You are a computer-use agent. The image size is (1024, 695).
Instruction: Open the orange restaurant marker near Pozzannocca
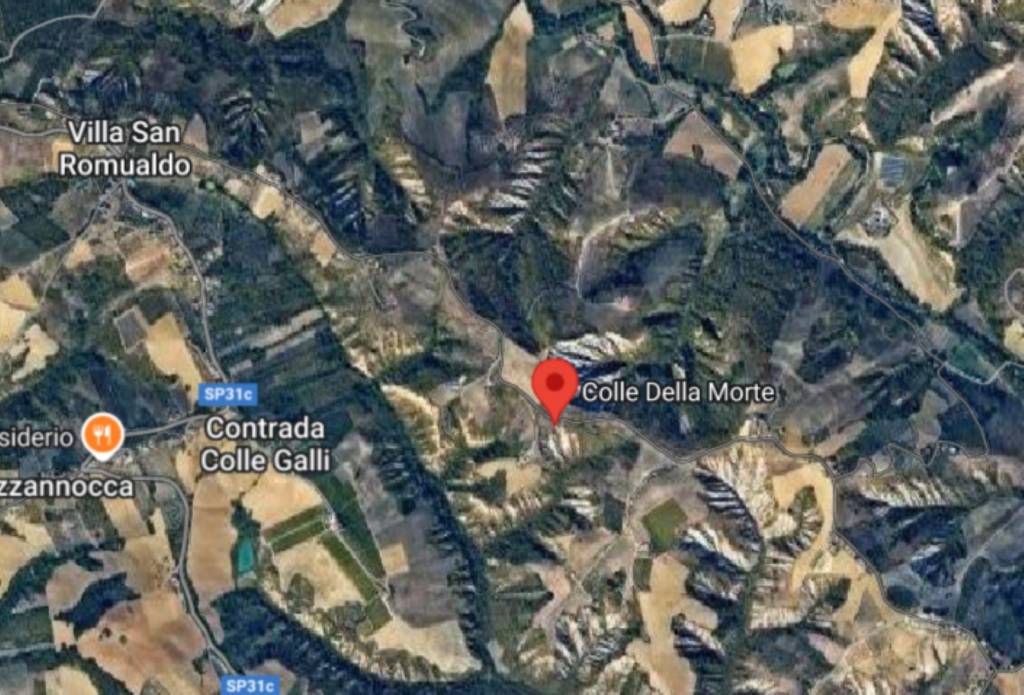102,434
